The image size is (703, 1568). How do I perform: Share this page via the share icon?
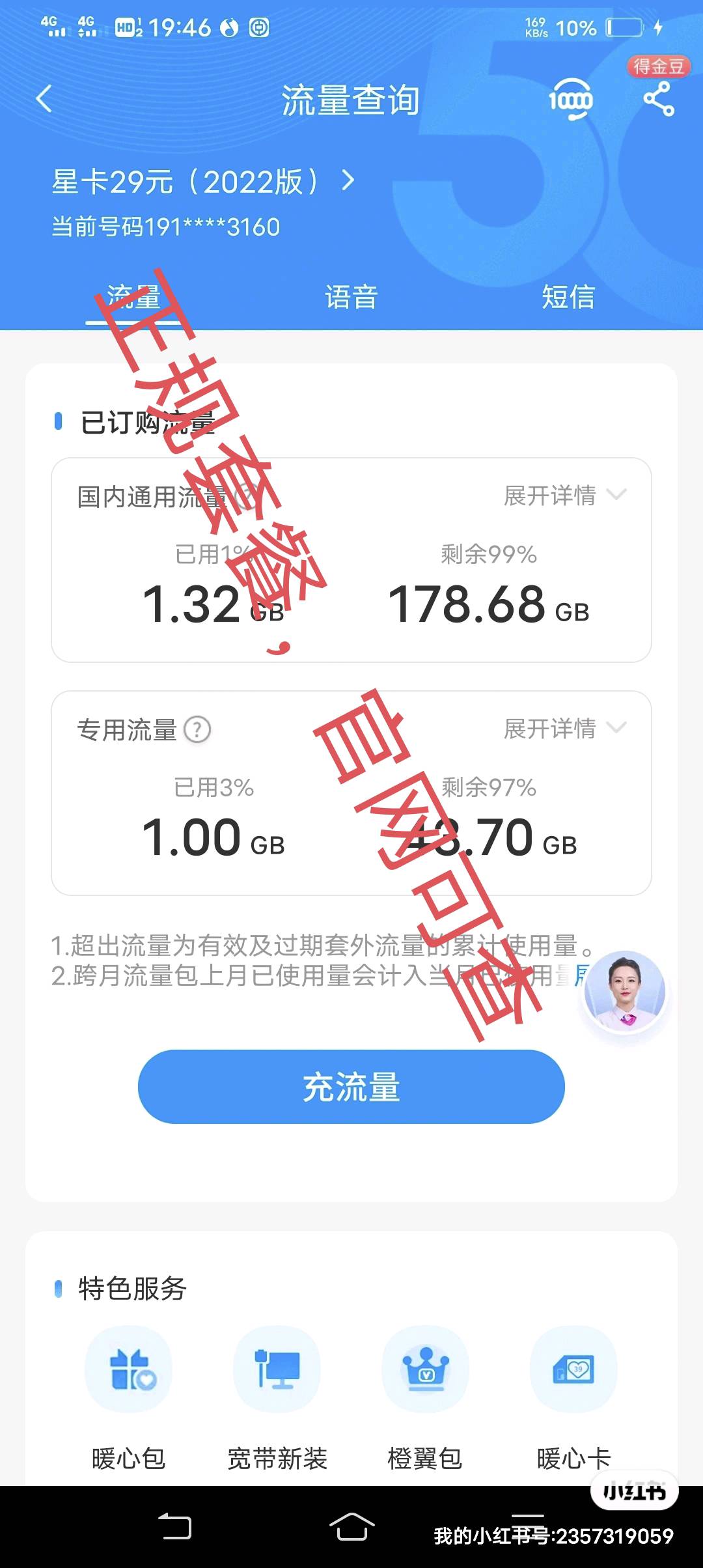(658, 100)
